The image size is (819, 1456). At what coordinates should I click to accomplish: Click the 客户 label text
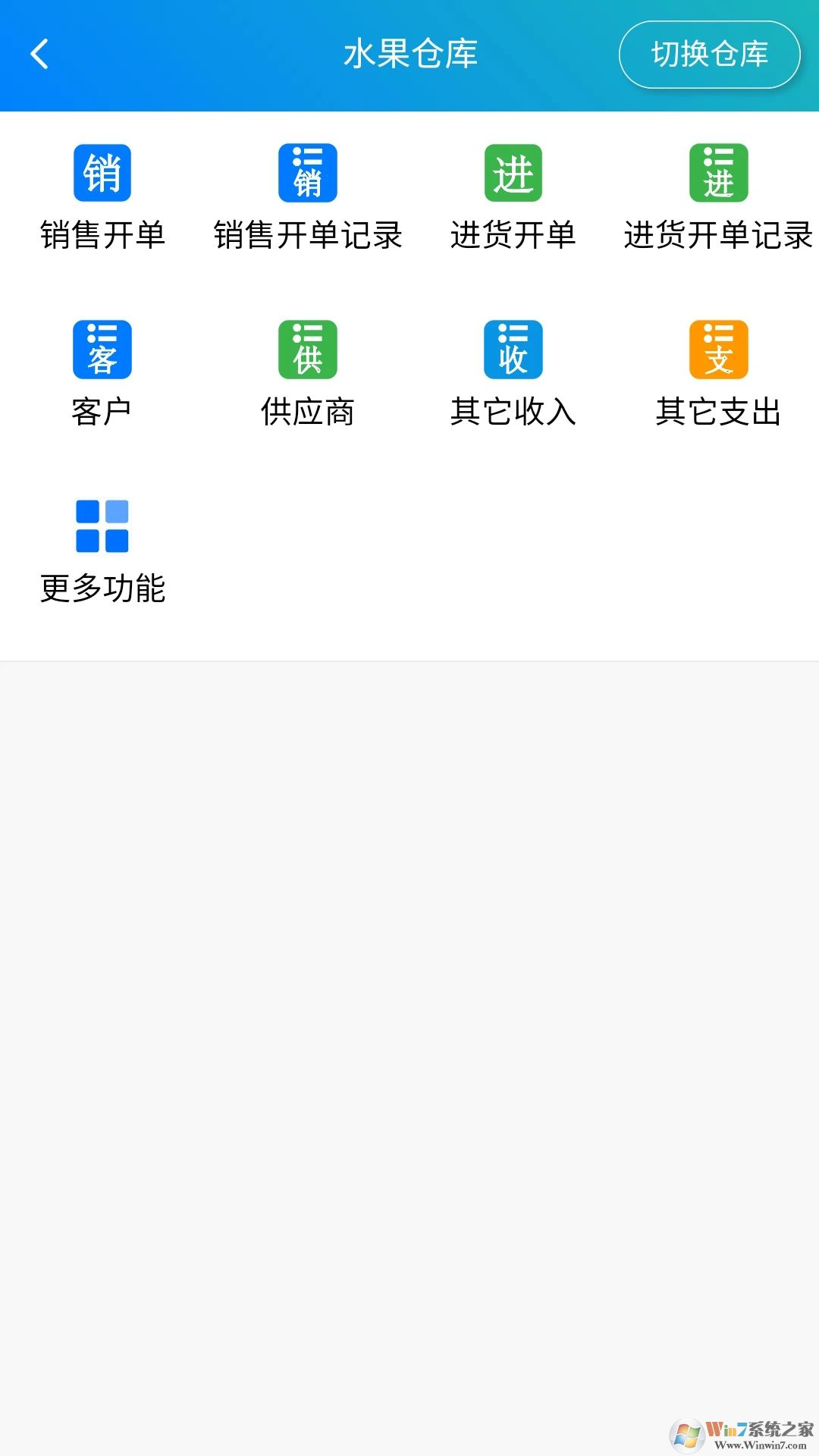(x=101, y=413)
